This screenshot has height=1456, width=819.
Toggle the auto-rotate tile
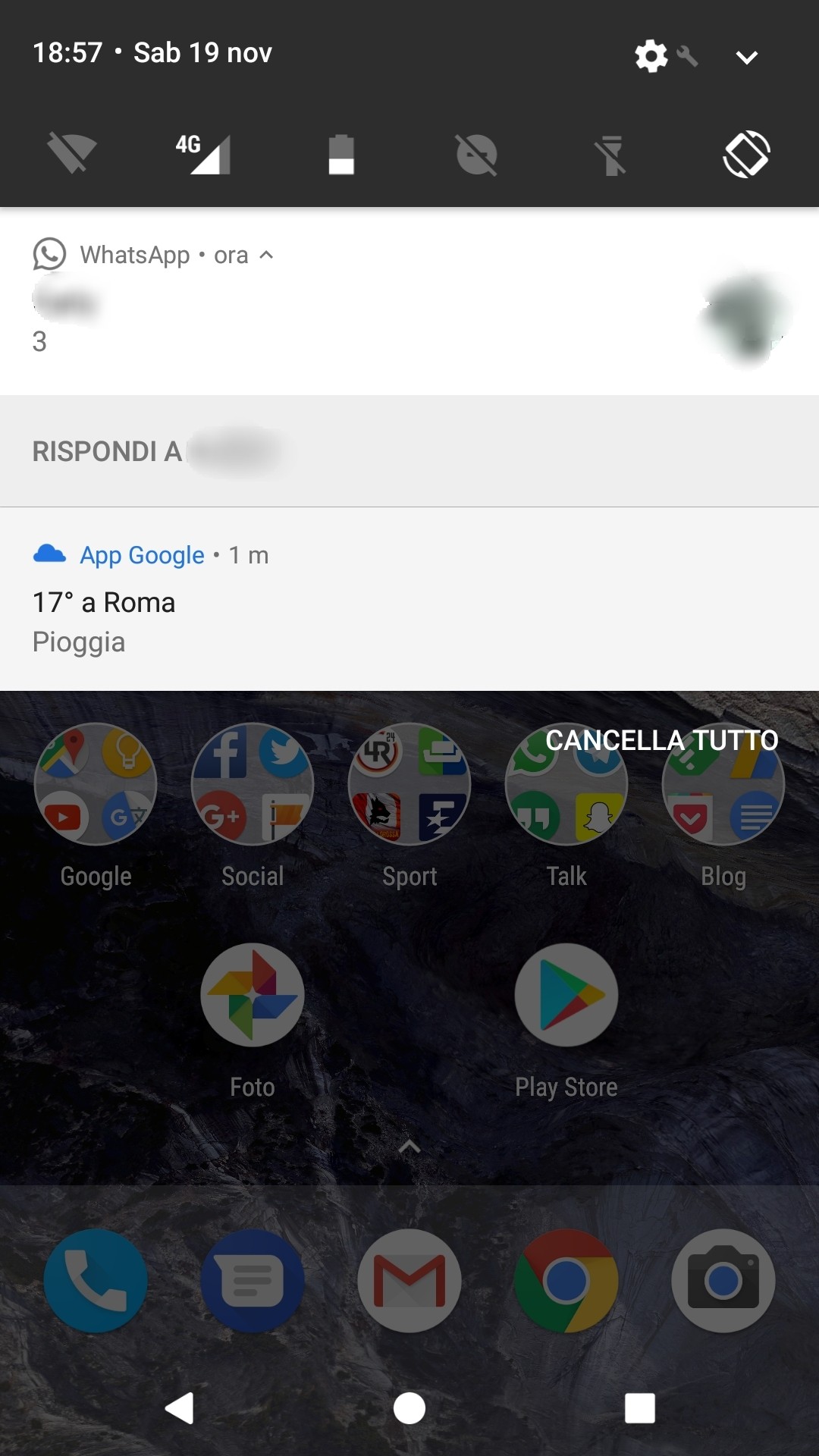(747, 154)
